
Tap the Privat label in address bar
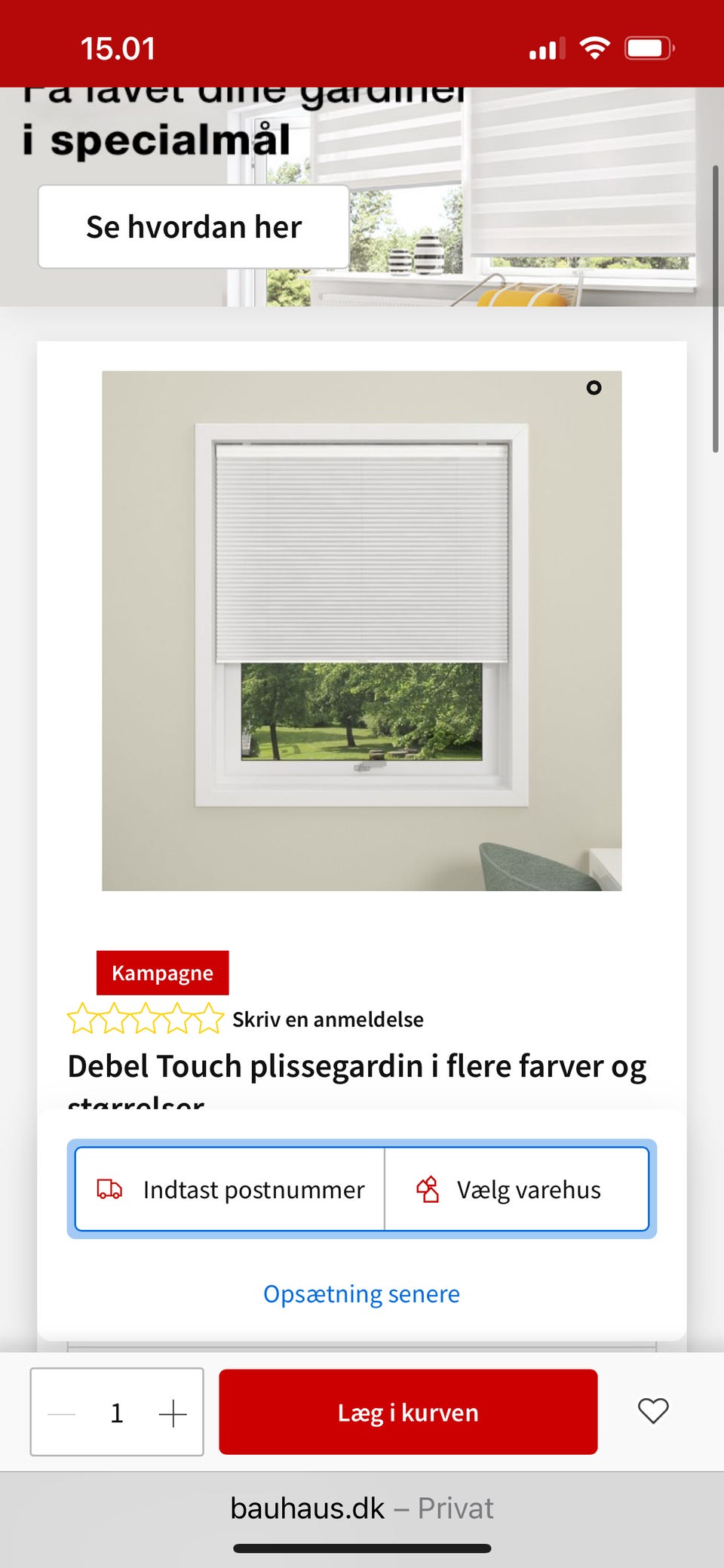456,1508
